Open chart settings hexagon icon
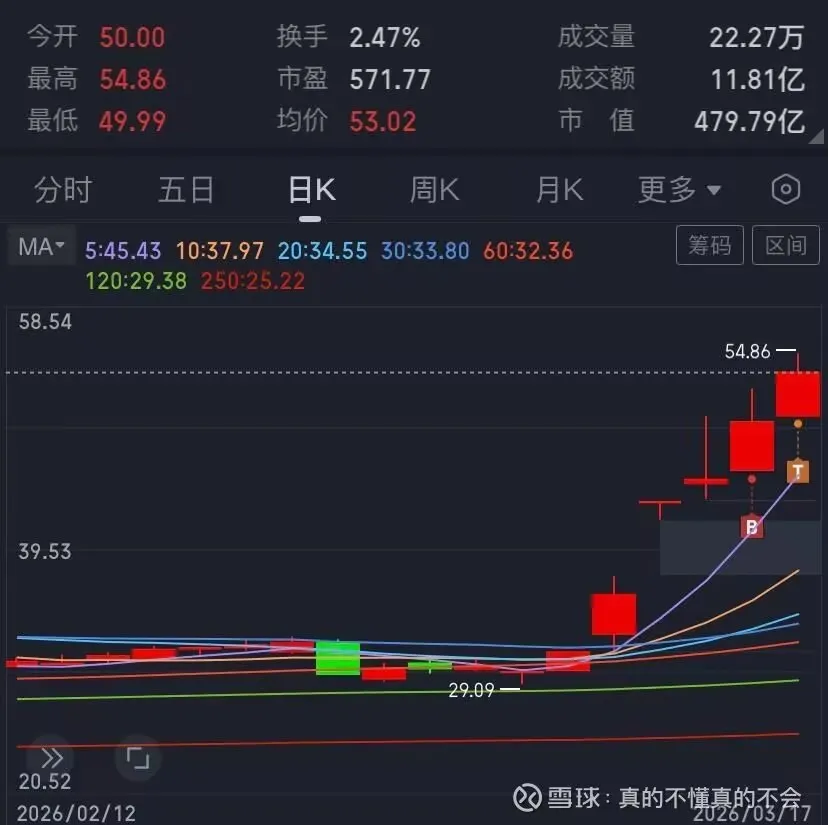 coord(786,189)
